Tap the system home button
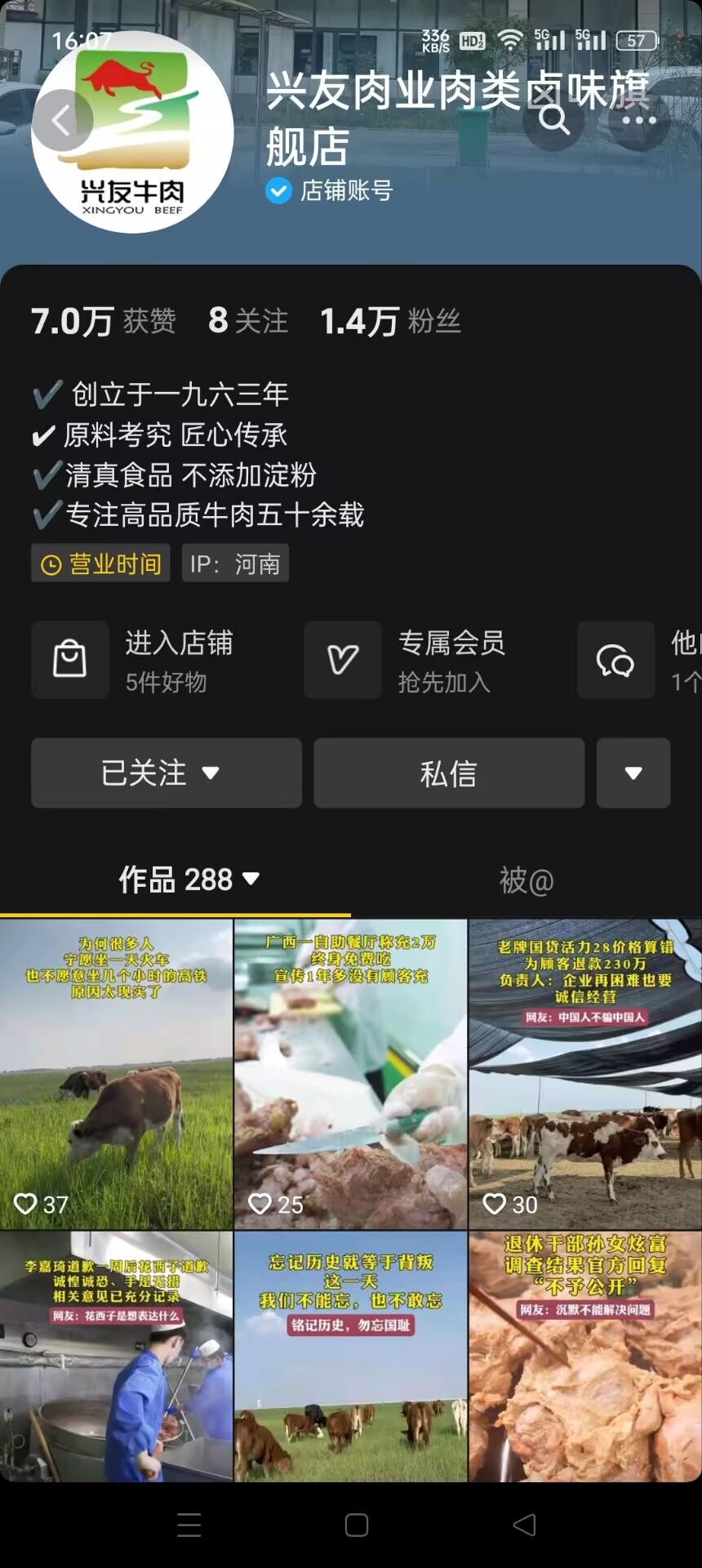This screenshot has width=702, height=1568. pyautogui.click(x=357, y=1525)
